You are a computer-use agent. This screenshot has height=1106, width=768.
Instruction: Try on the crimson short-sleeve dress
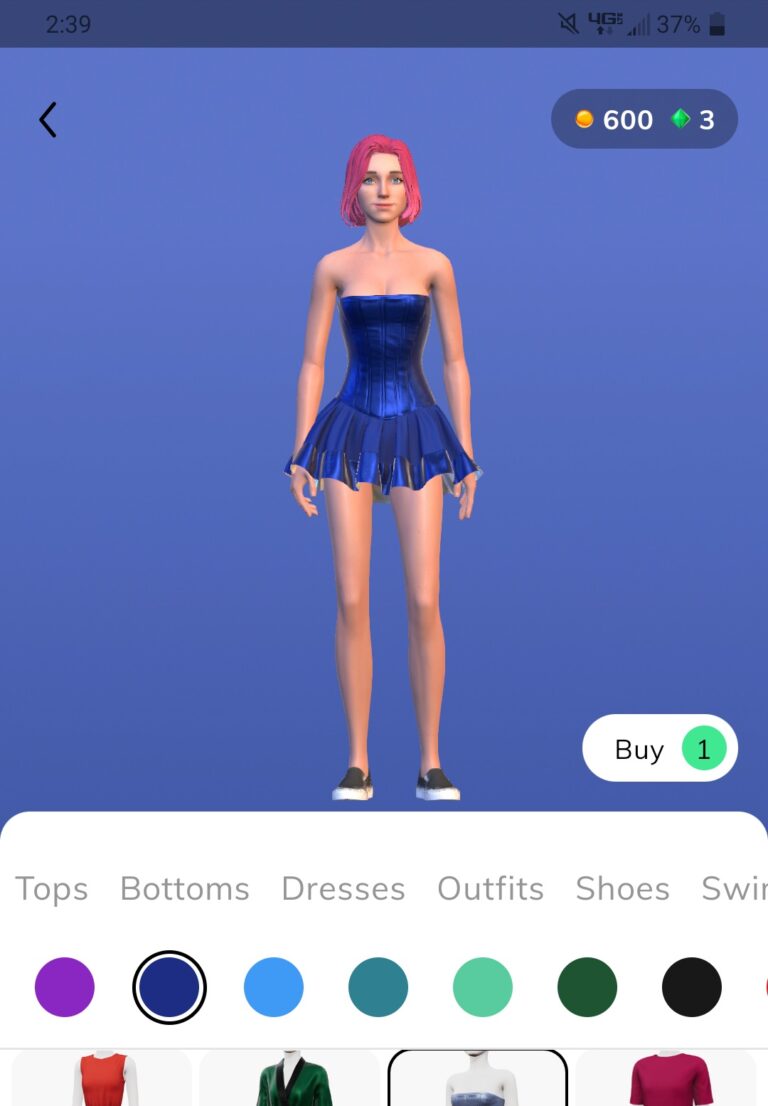[x=668, y=1080]
